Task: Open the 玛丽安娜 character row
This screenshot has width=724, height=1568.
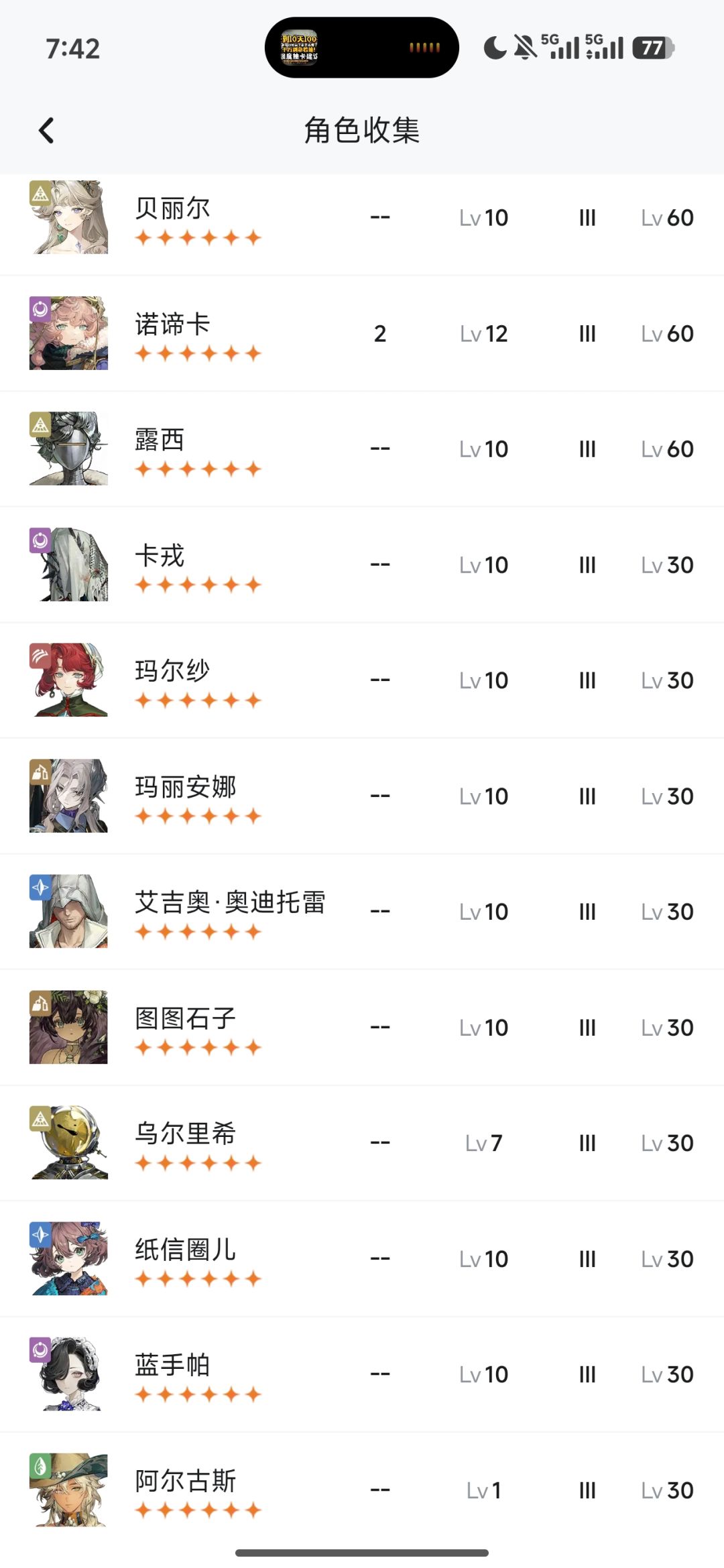Action: point(362,796)
